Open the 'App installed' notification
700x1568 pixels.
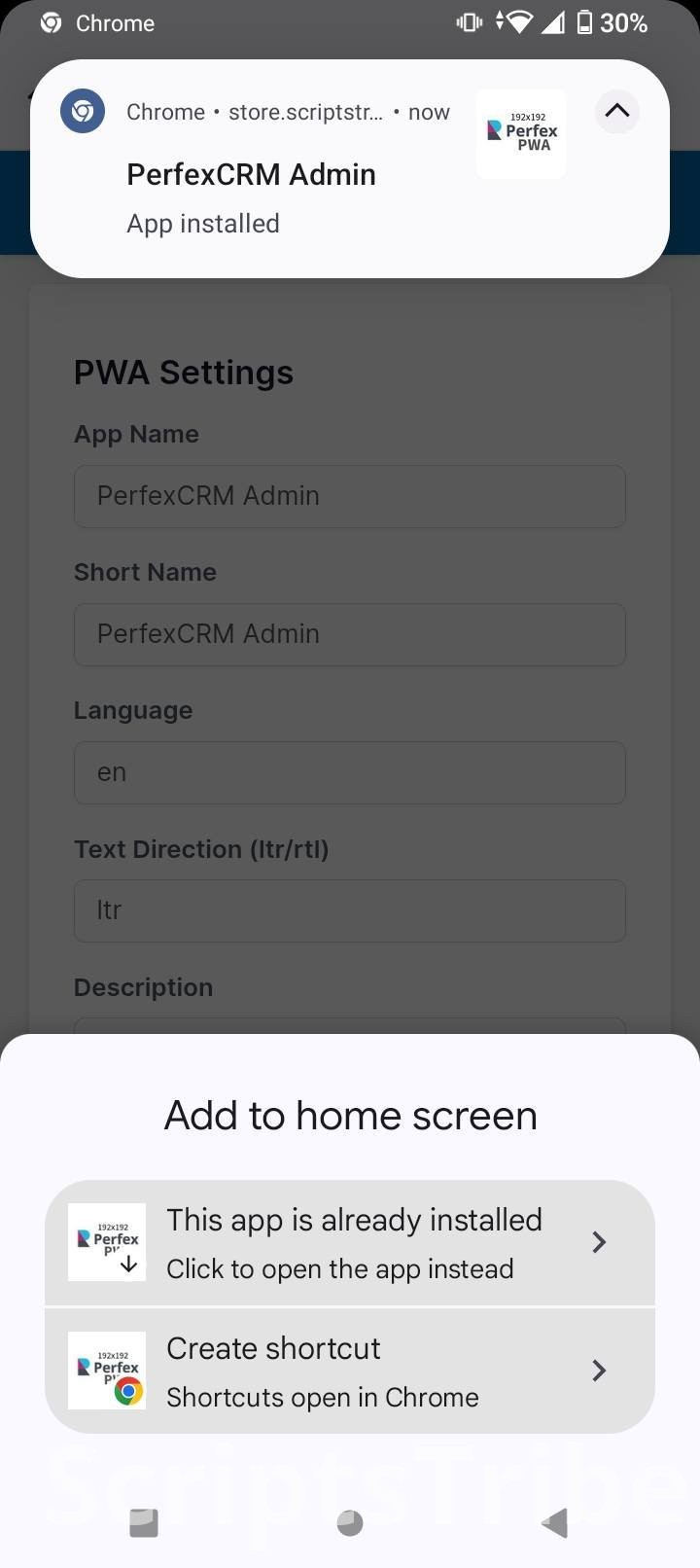[350, 169]
